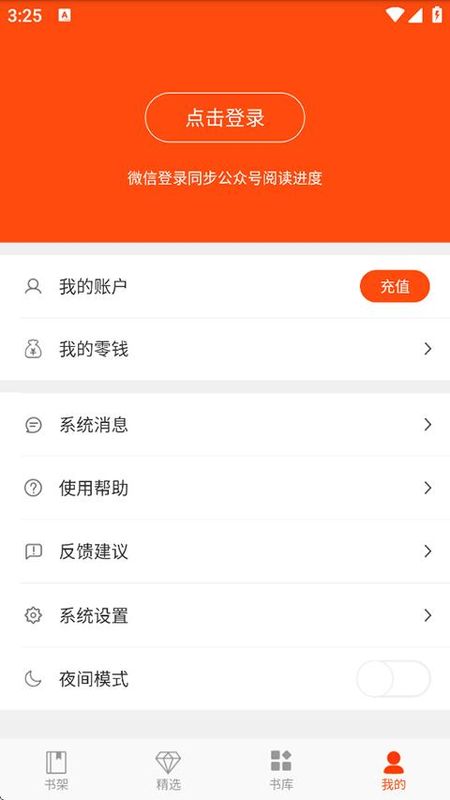Open 系统设置 settings
The image size is (450, 800).
[225, 615]
